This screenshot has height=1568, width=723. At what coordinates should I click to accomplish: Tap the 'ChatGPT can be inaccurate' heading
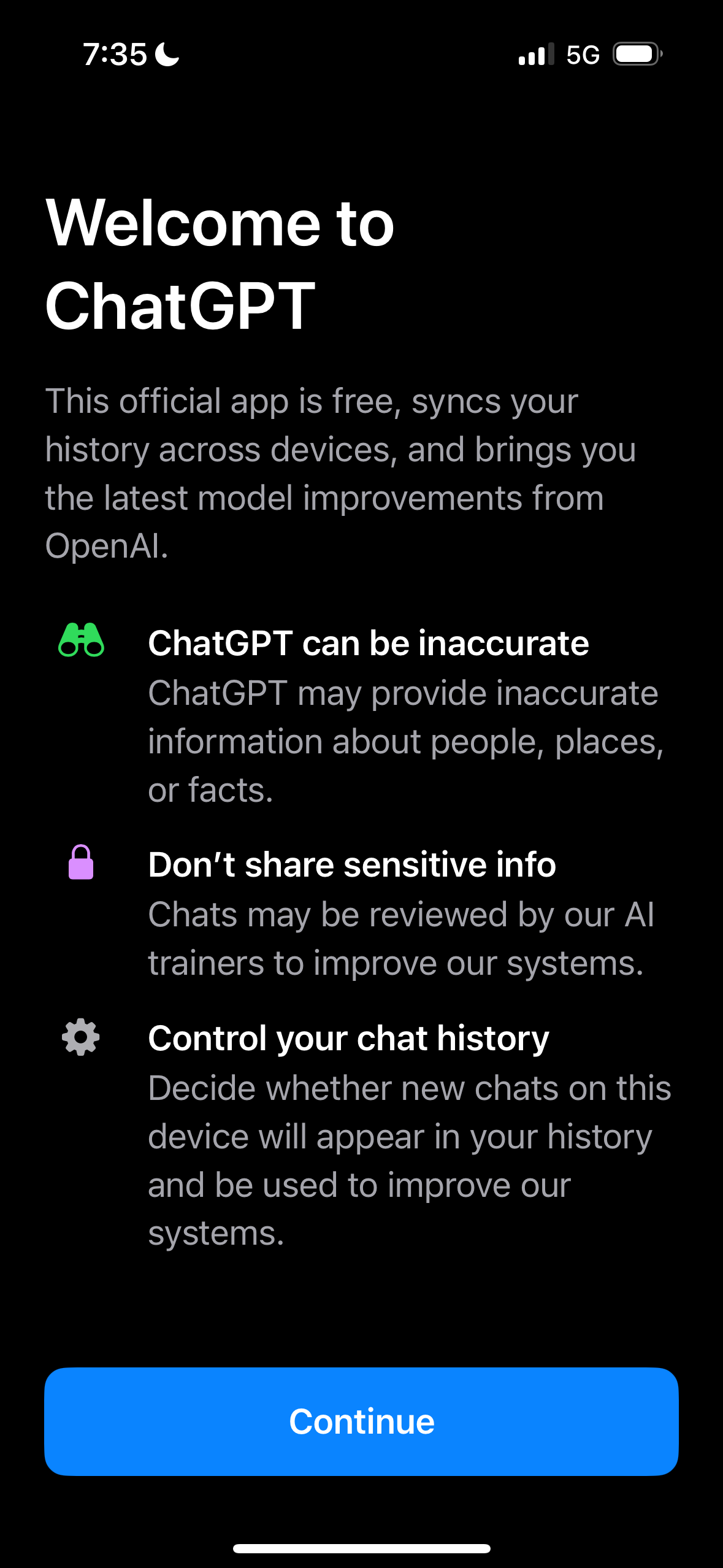(x=368, y=643)
